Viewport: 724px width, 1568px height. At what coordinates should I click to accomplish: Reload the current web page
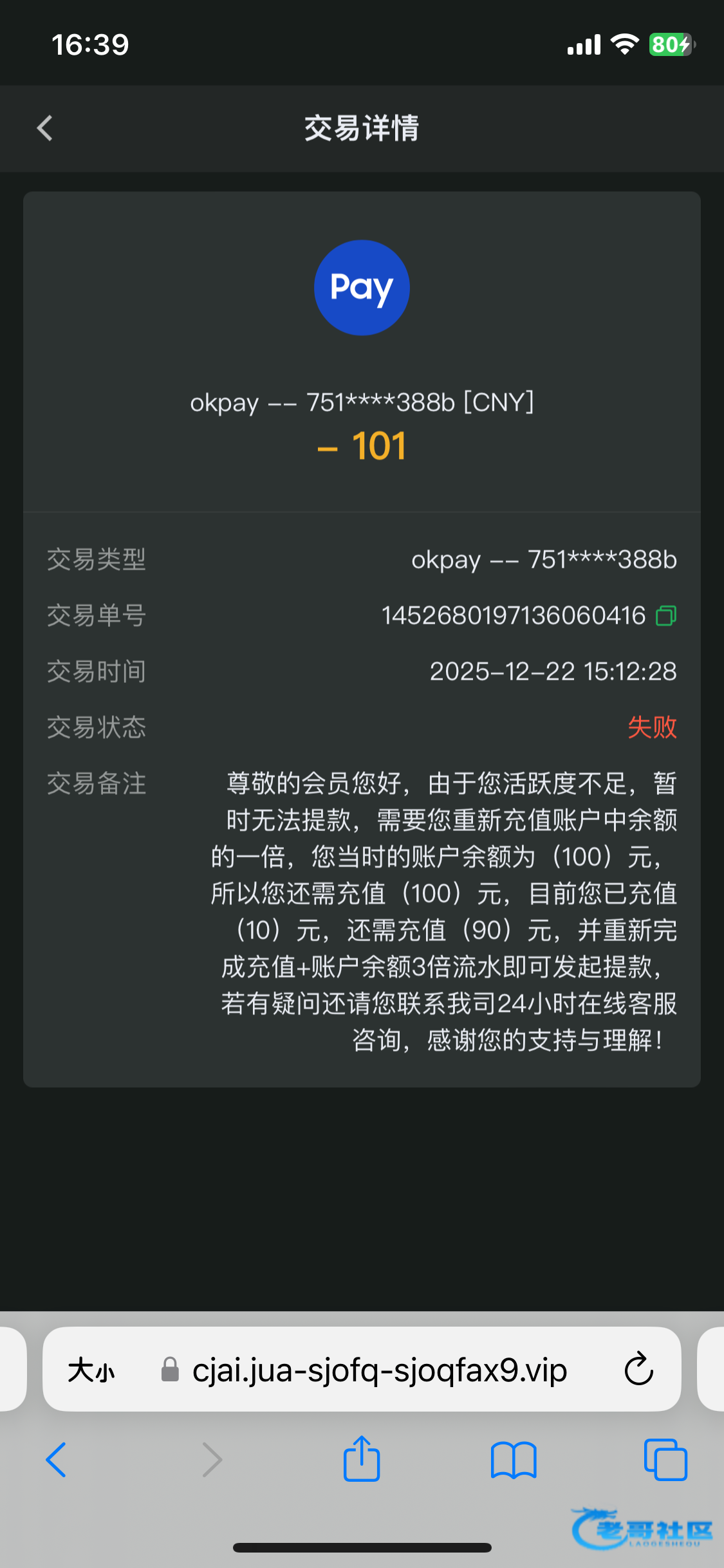638,1369
